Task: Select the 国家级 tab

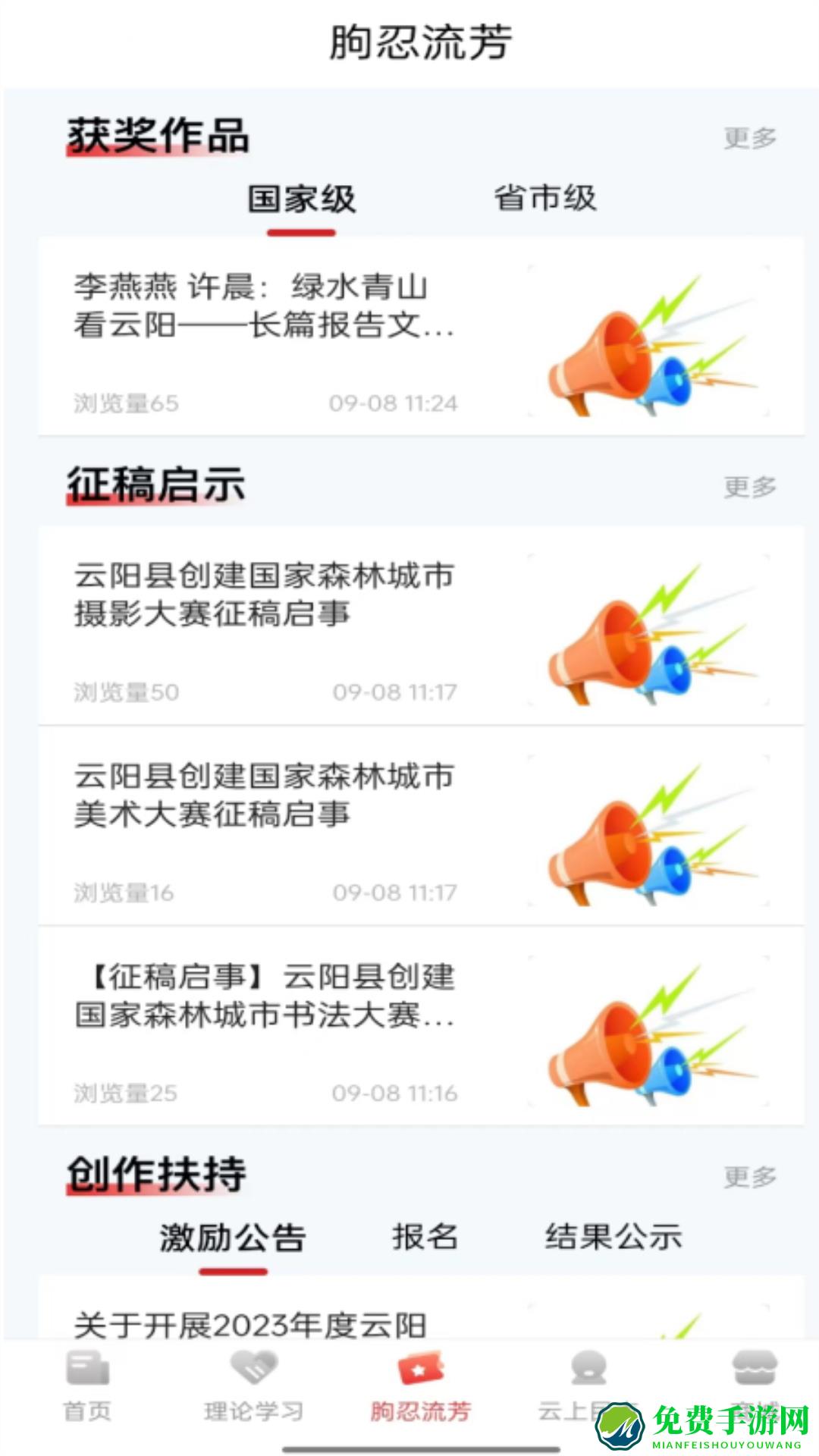Action: pyautogui.click(x=301, y=199)
